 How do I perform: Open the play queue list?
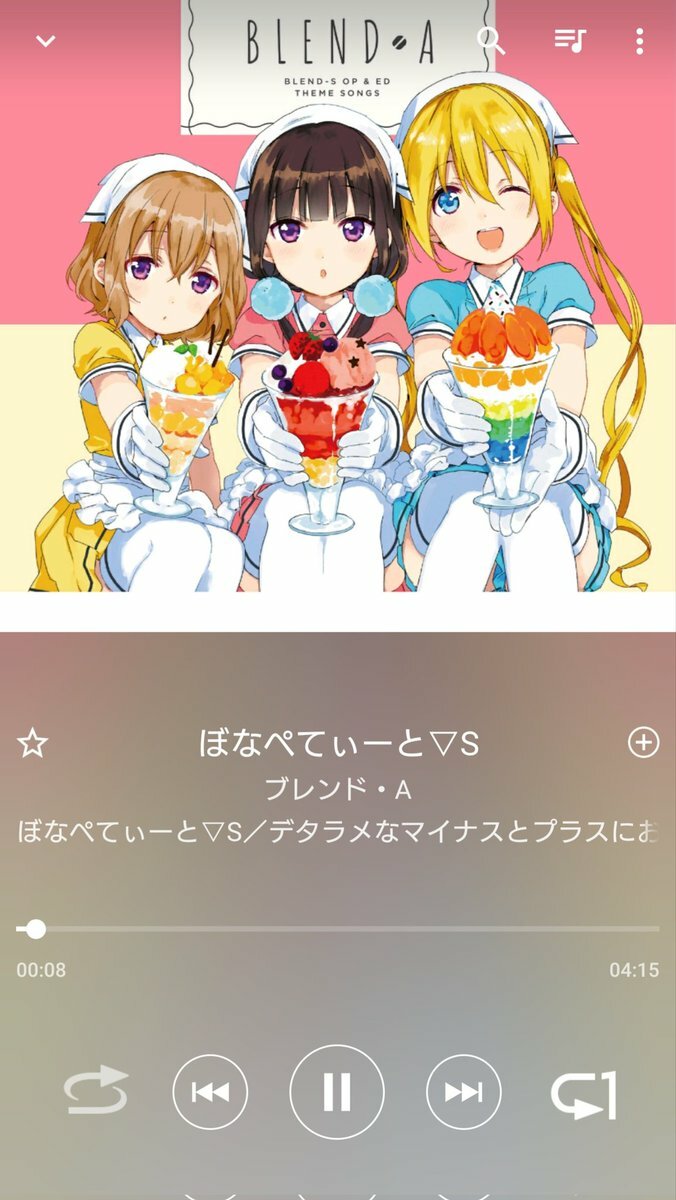(570, 41)
